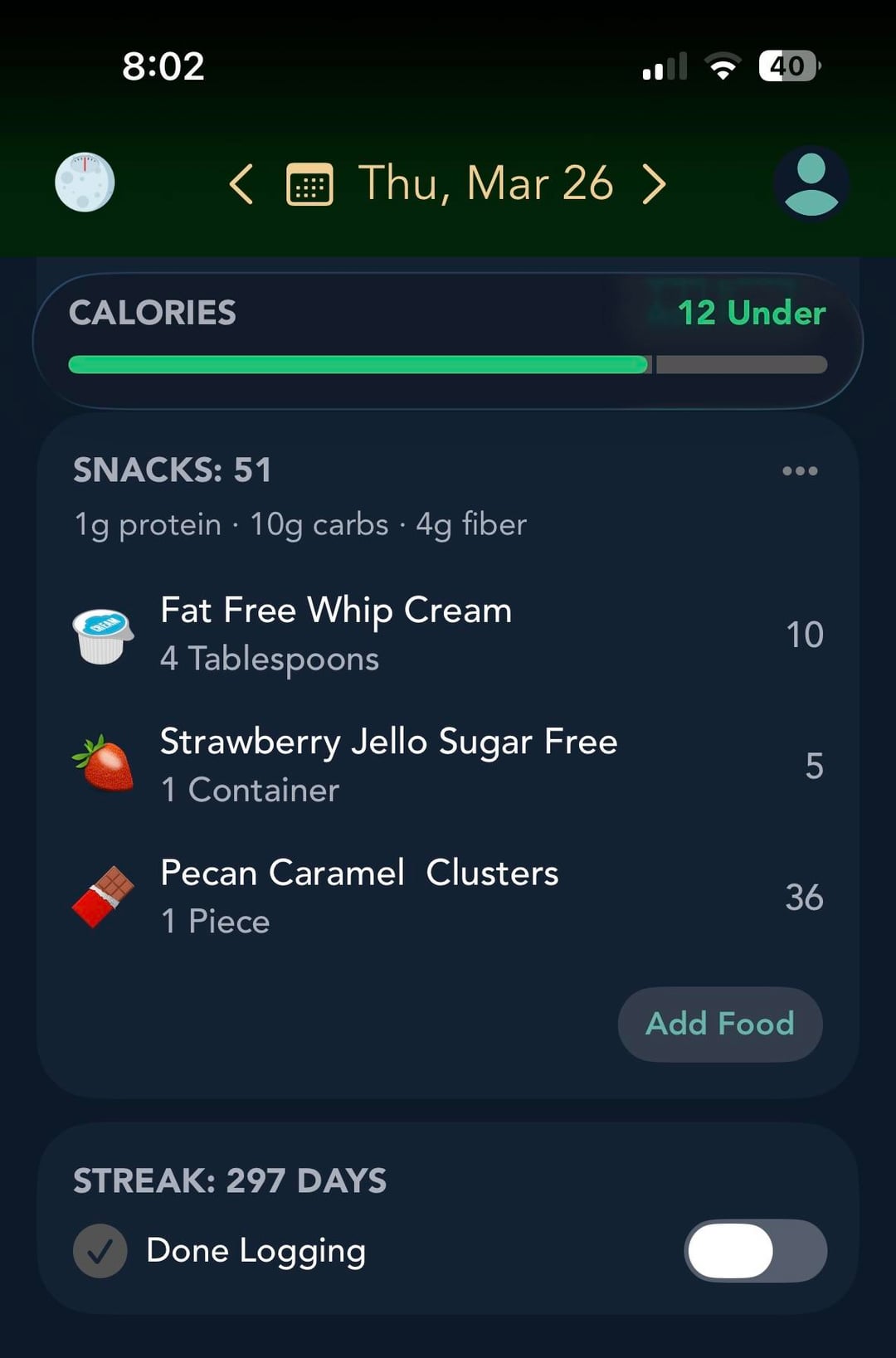
Task: Toggle the Done Logging switch
Action: [x=755, y=1250]
